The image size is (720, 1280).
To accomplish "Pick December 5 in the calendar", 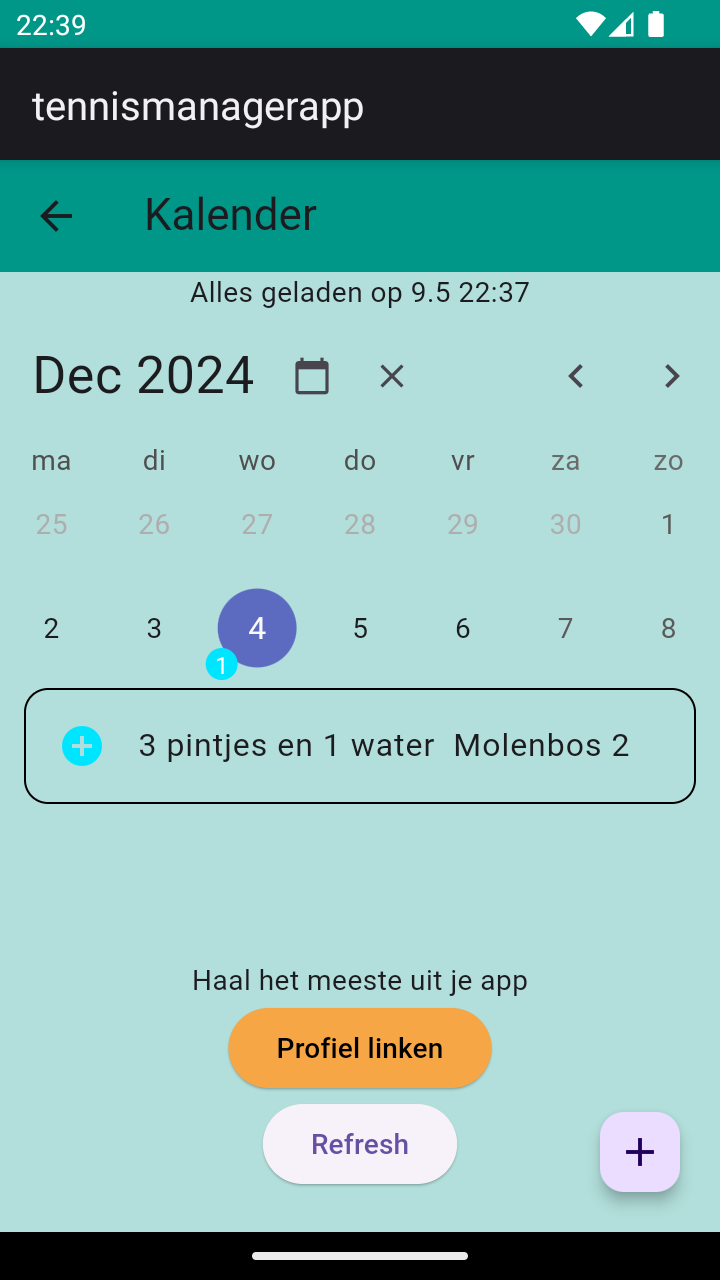I will (360, 628).
